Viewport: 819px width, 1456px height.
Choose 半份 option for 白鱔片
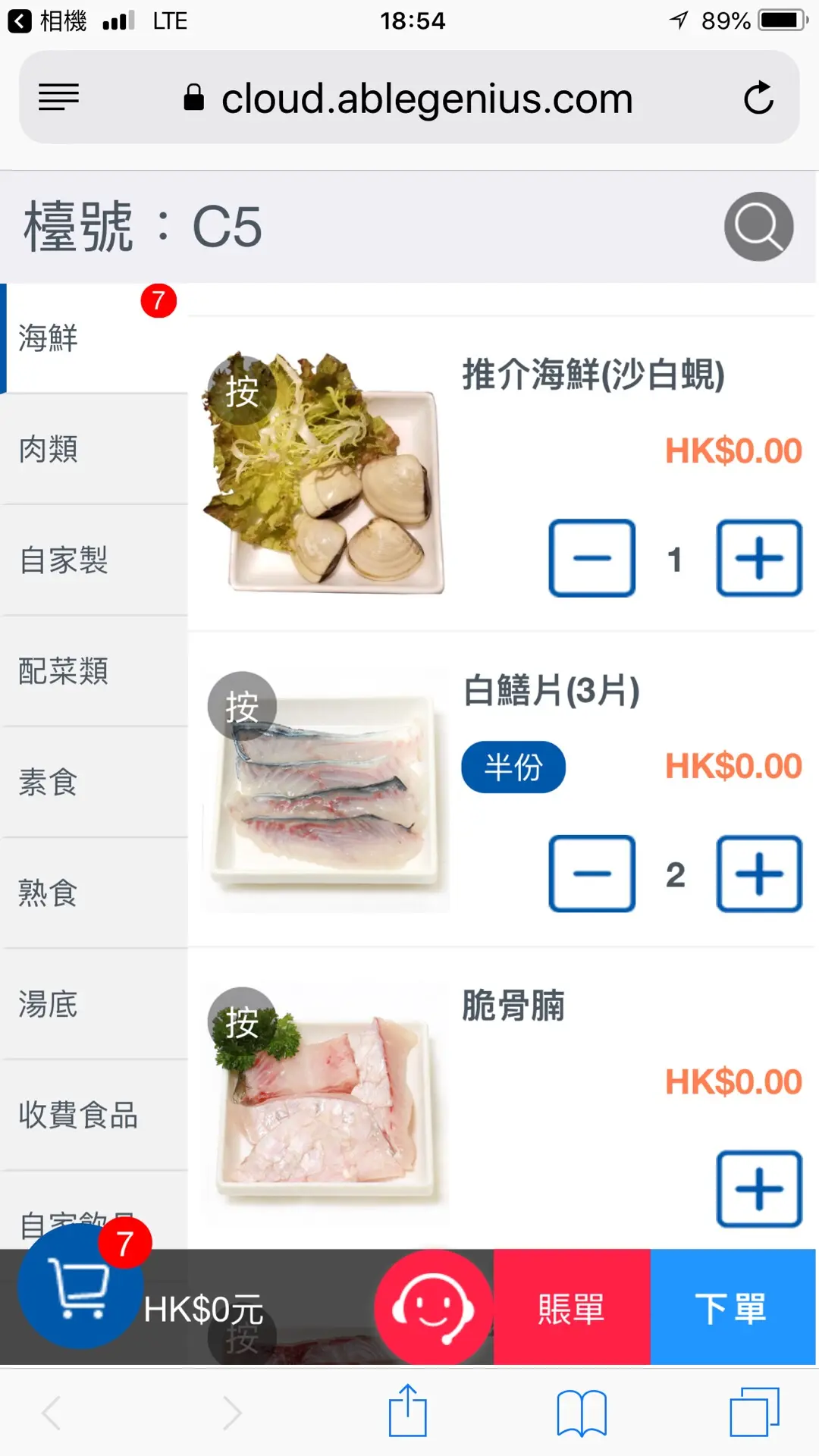tap(513, 767)
